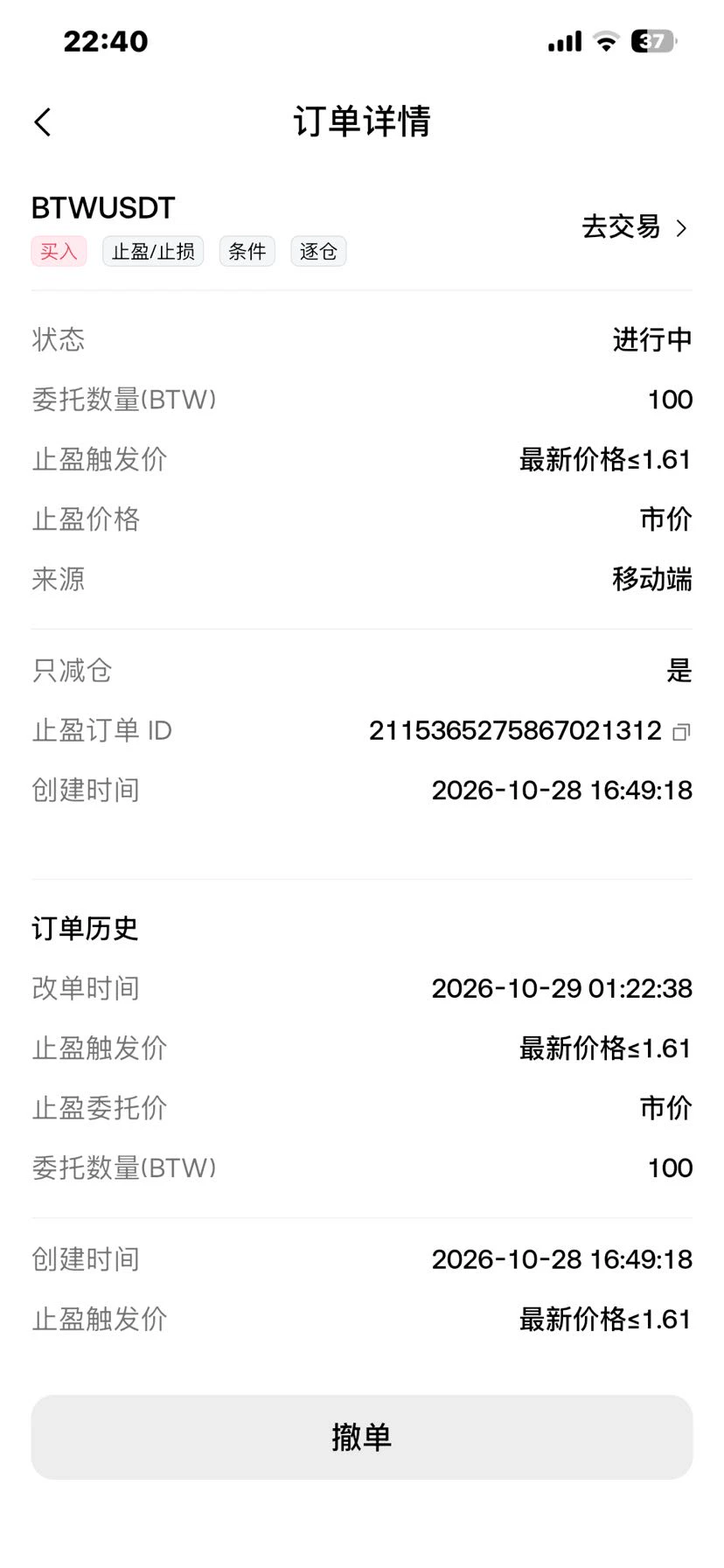The height and width of the screenshot is (1568, 724).
Task: Go back from the 订单详情 page
Action: point(42,122)
